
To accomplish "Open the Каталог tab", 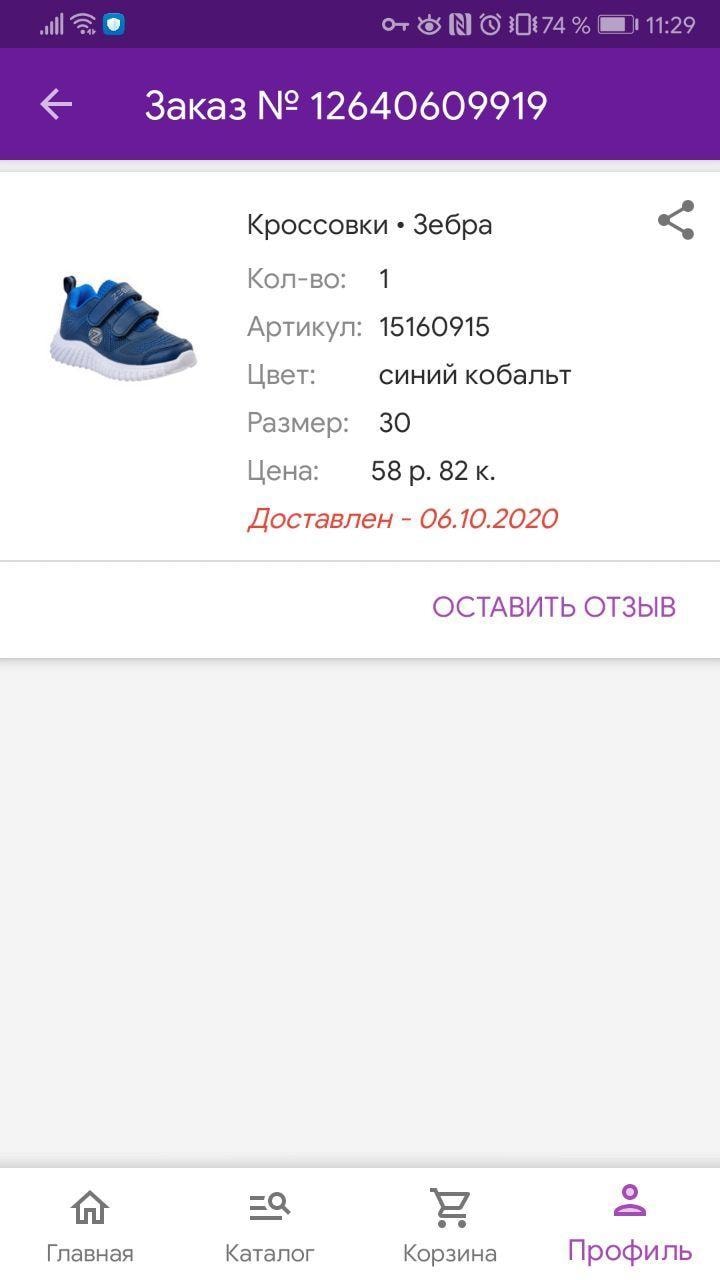I will click(270, 1226).
